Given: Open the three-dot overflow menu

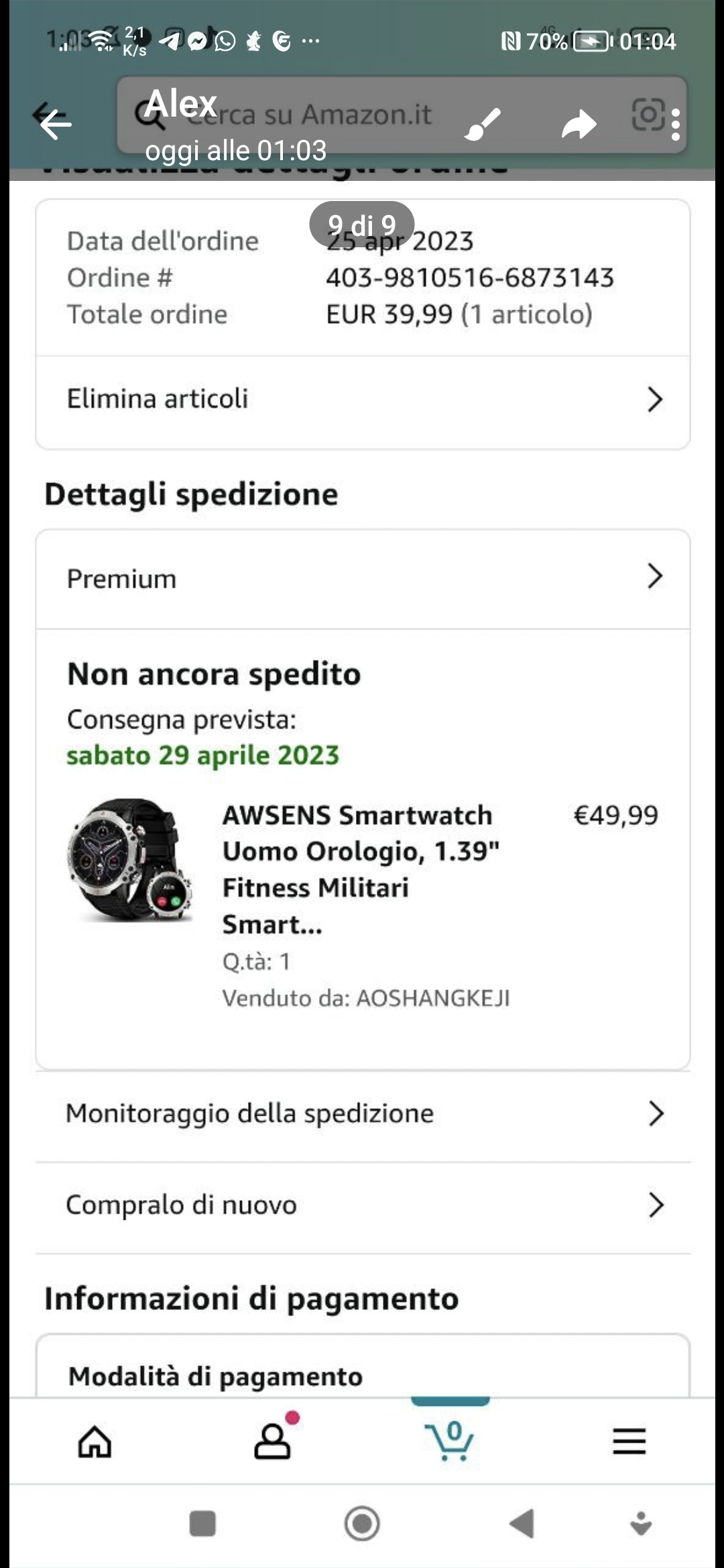Looking at the screenshot, I should pyautogui.click(x=676, y=124).
